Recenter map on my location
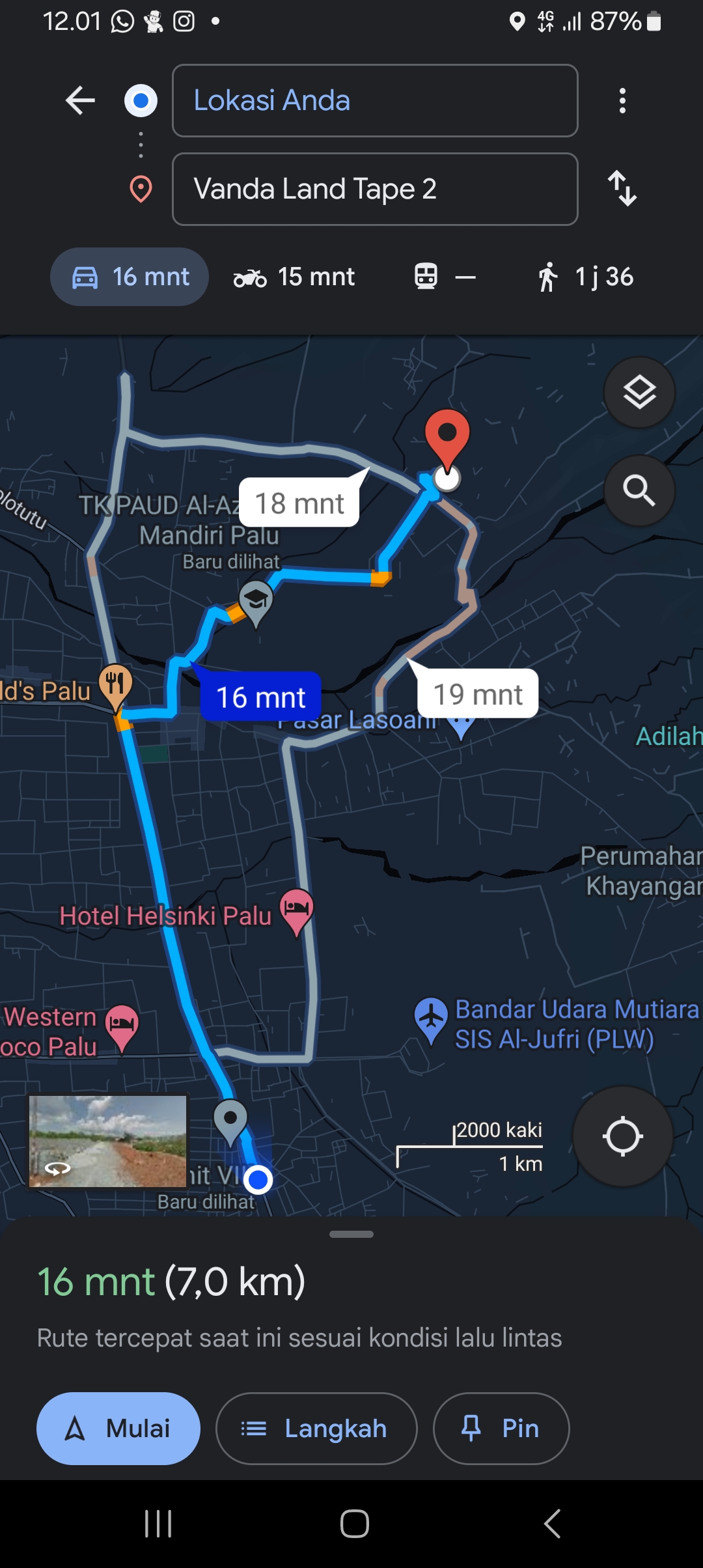Image resolution: width=703 pixels, height=1568 pixels. pyautogui.click(x=622, y=1136)
